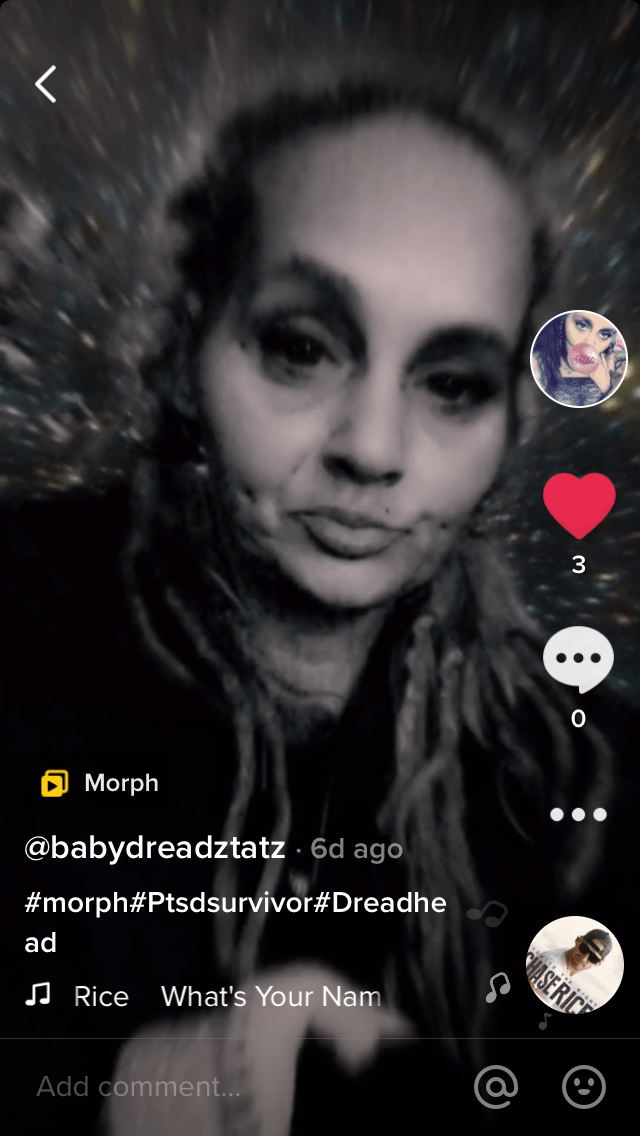Open the creator's profile picture
Viewport: 640px width, 1136px height.
pyautogui.click(x=578, y=359)
